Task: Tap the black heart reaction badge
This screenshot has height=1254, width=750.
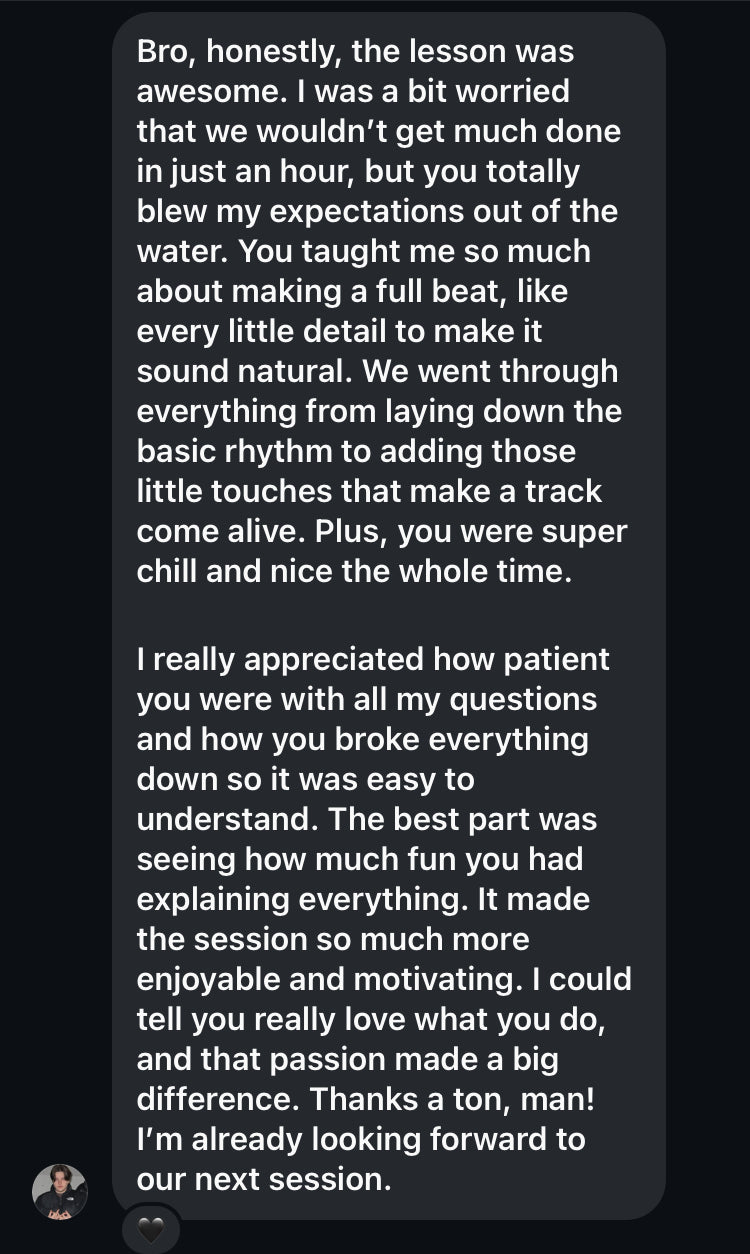Action: point(151,1230)
